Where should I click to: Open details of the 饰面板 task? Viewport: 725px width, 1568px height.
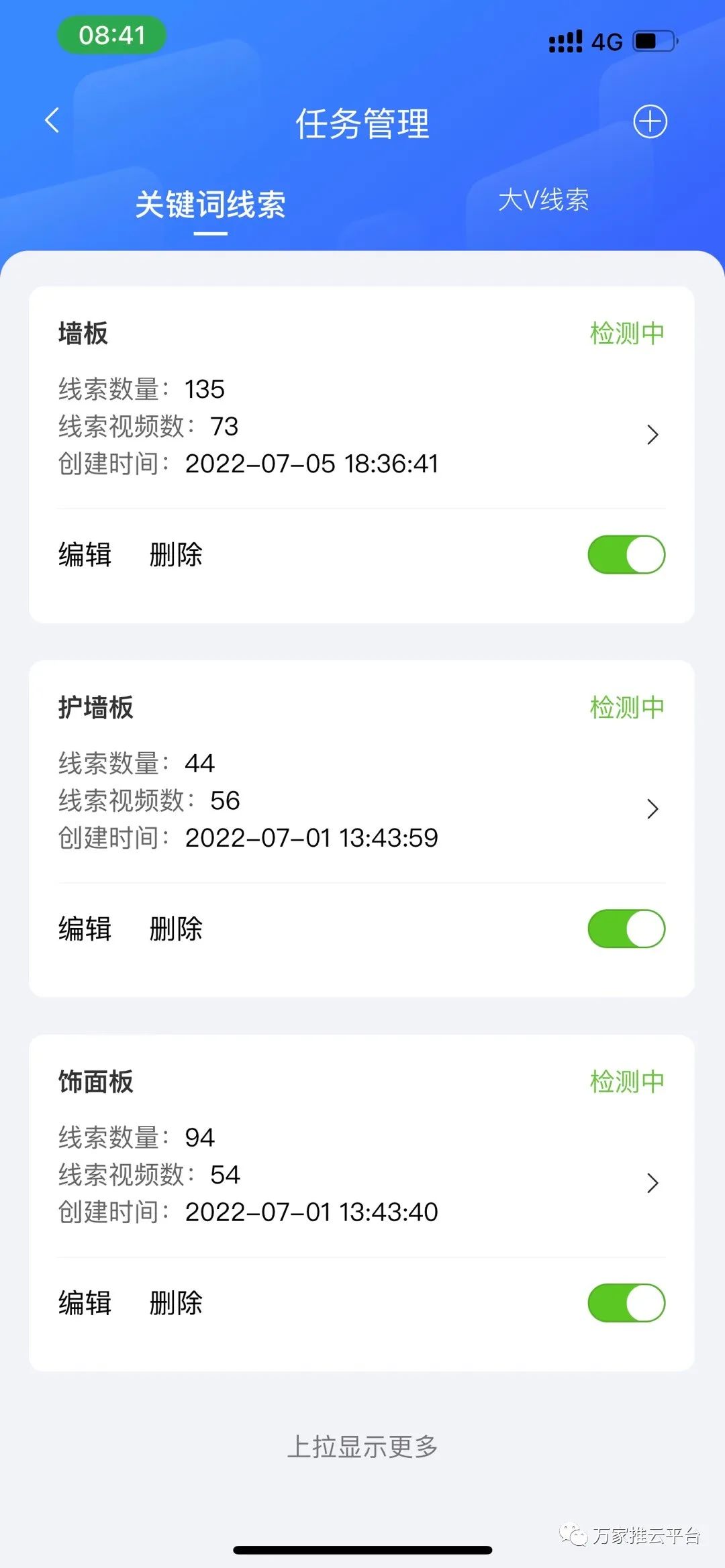click(652, 1183)
